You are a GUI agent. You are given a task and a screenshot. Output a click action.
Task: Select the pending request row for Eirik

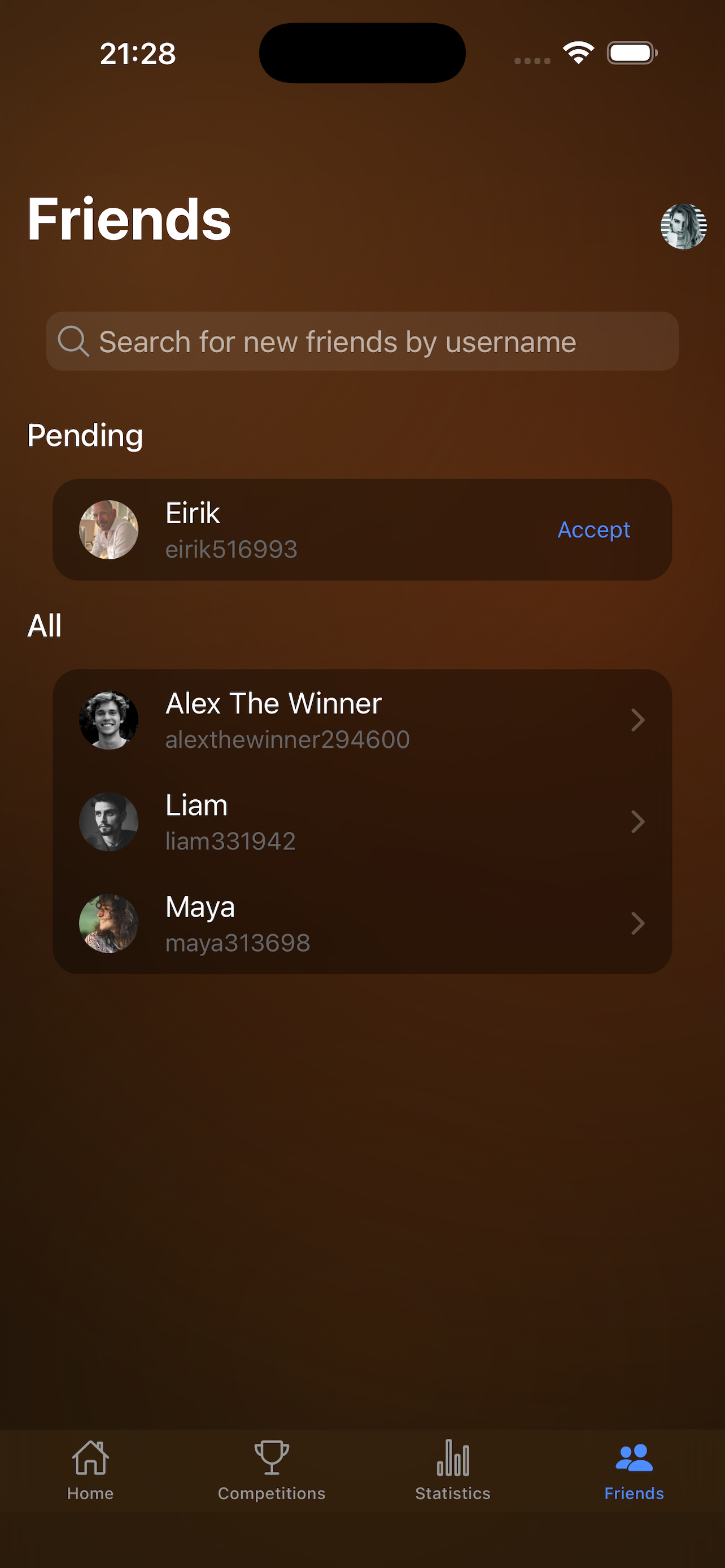(x=362, y=529)
